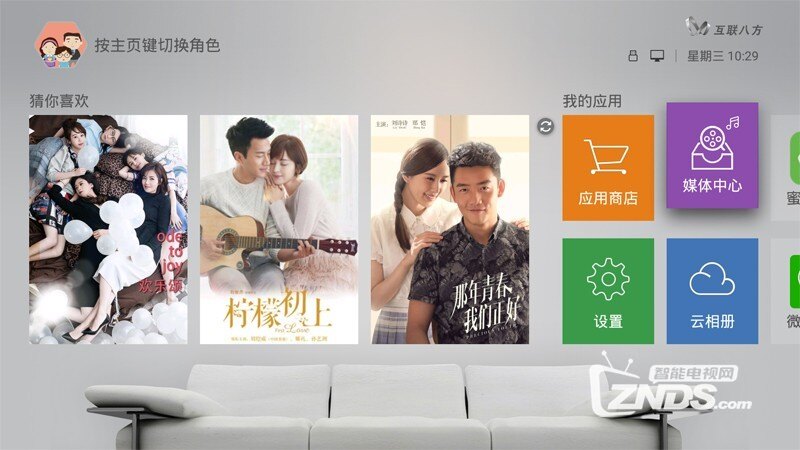Open 应用商店 app store tile
The image size is (800, 450).
(608, 167)
